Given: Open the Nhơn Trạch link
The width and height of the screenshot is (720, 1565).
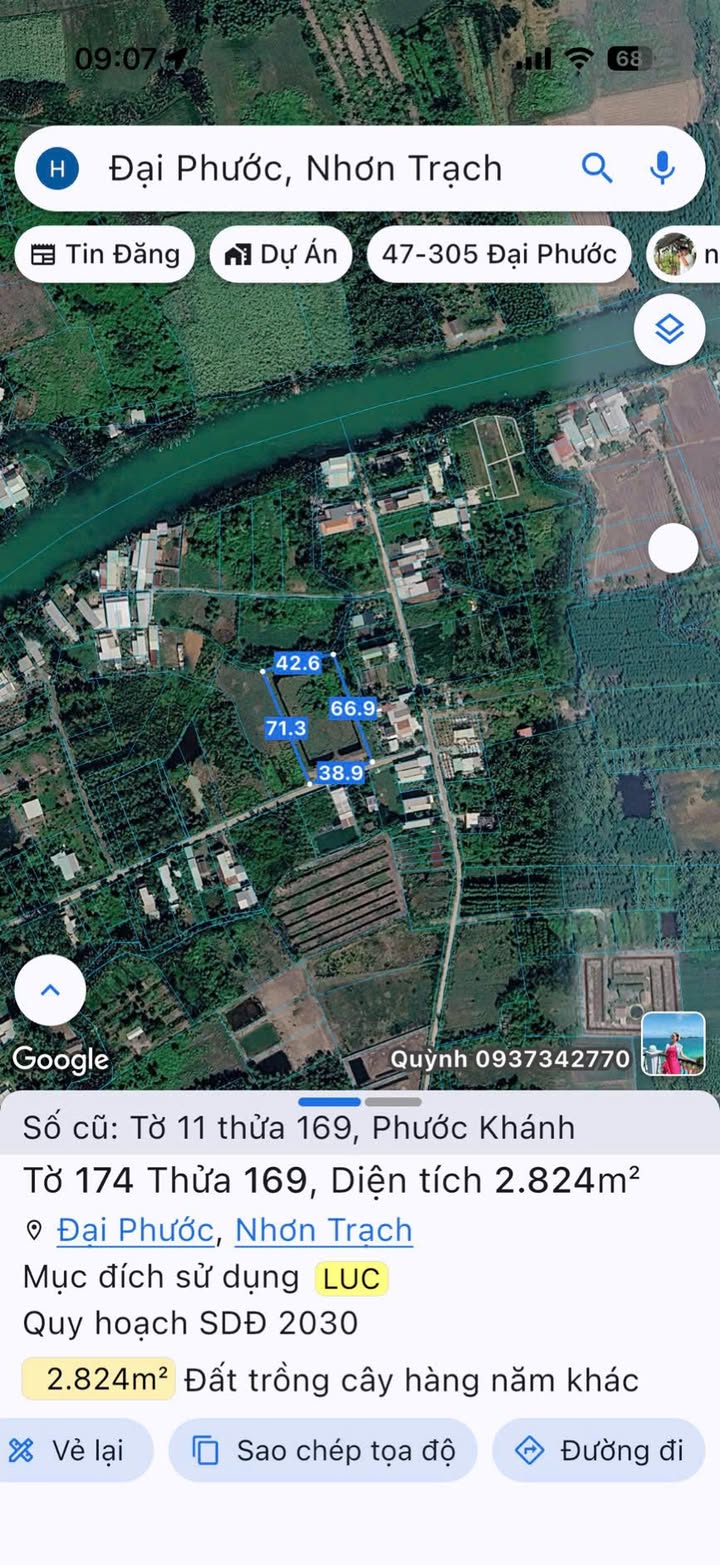Looking at the screenshot, I should tap(324, 1230).
